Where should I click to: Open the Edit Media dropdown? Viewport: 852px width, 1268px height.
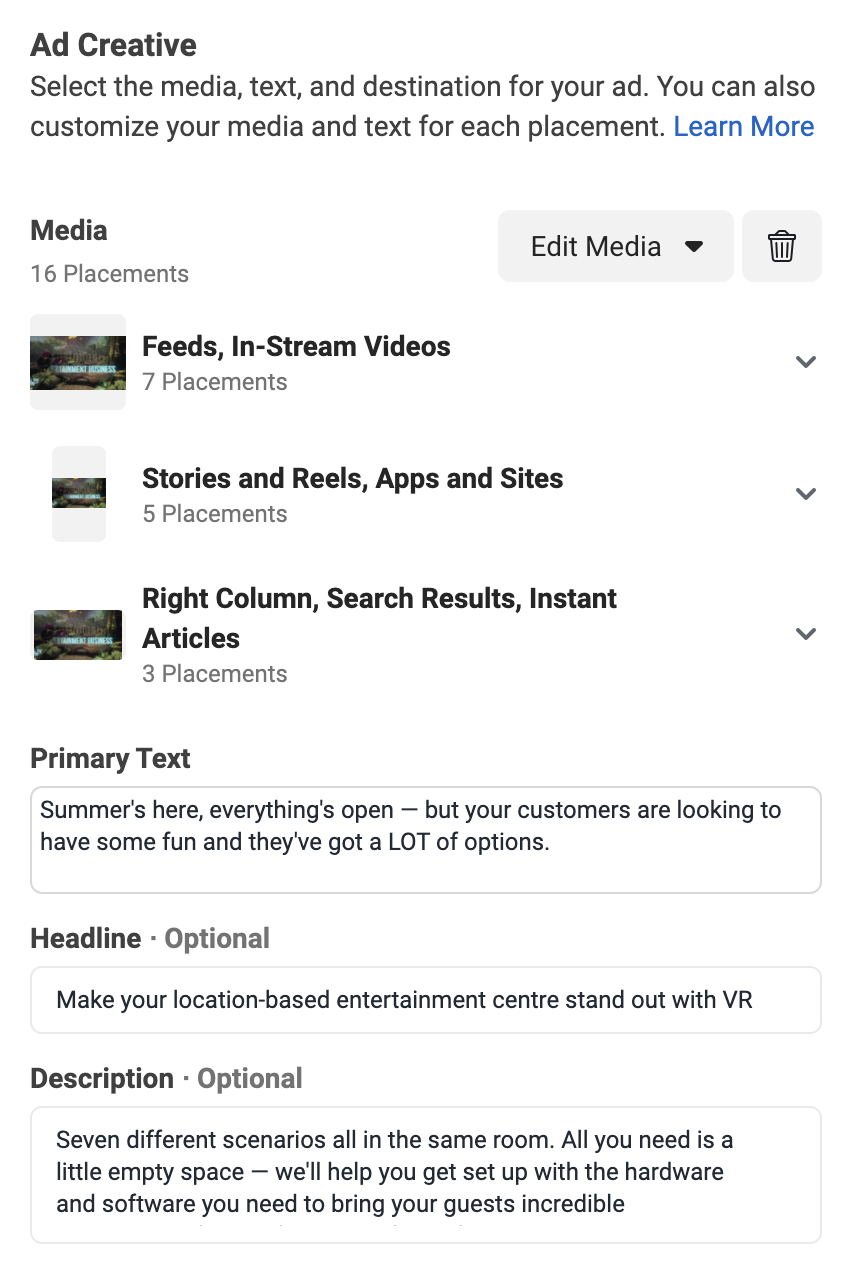pos(614,246)
